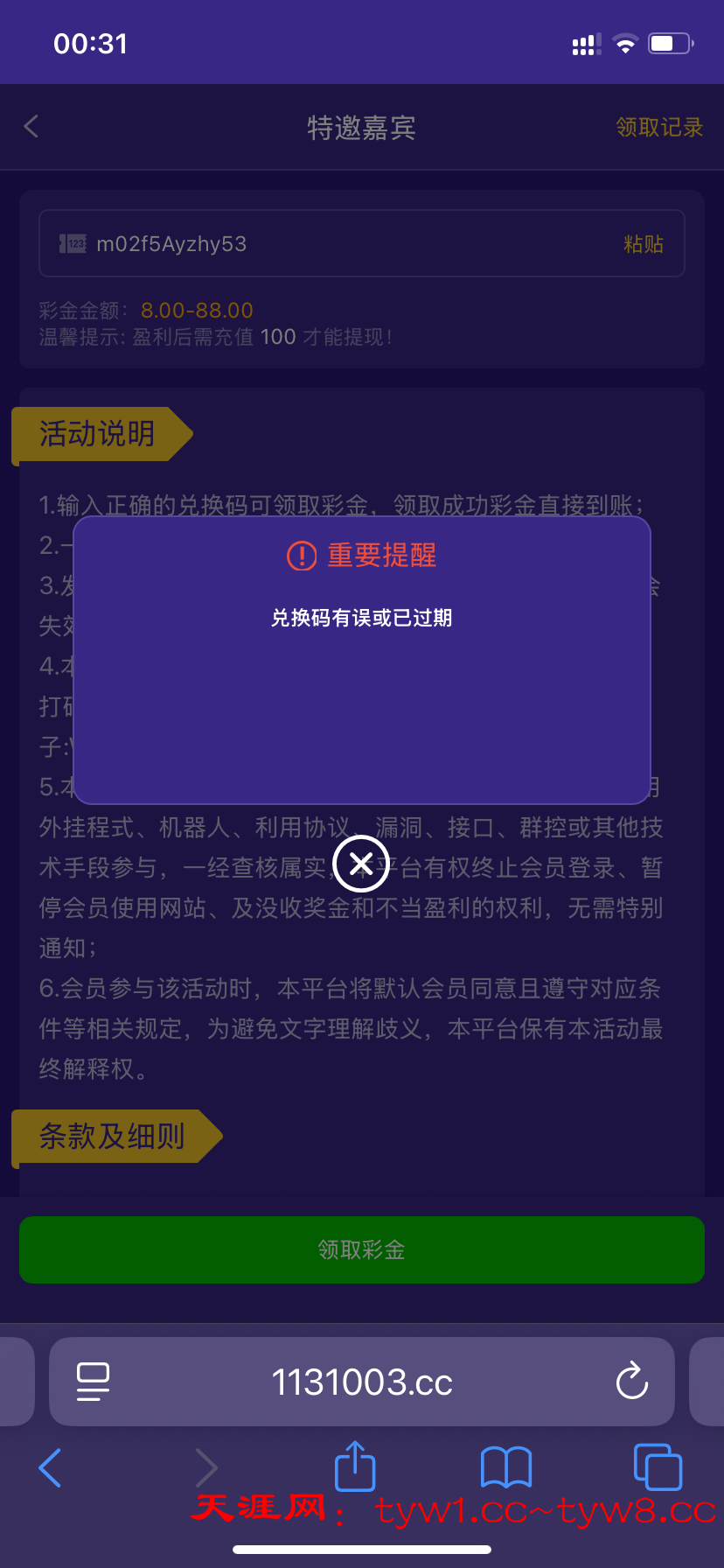Viewport: 724px width, 1568px height.
Task: Go back using the header arrow
Action: point(32,127)
